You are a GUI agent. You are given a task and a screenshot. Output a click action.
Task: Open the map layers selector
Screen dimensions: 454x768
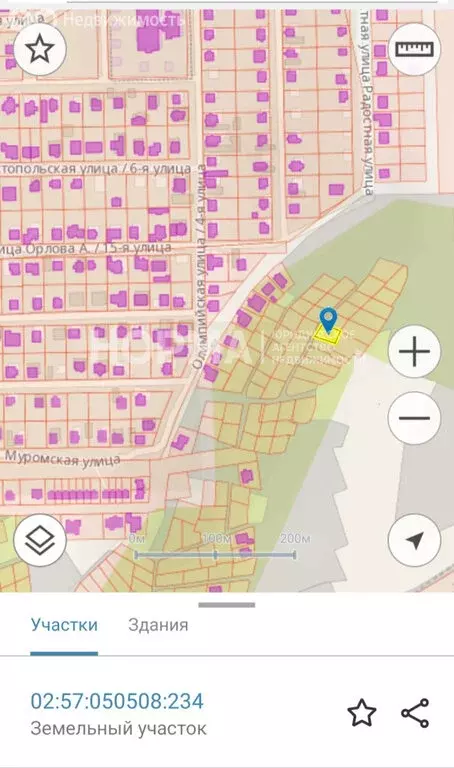point(40,540)
